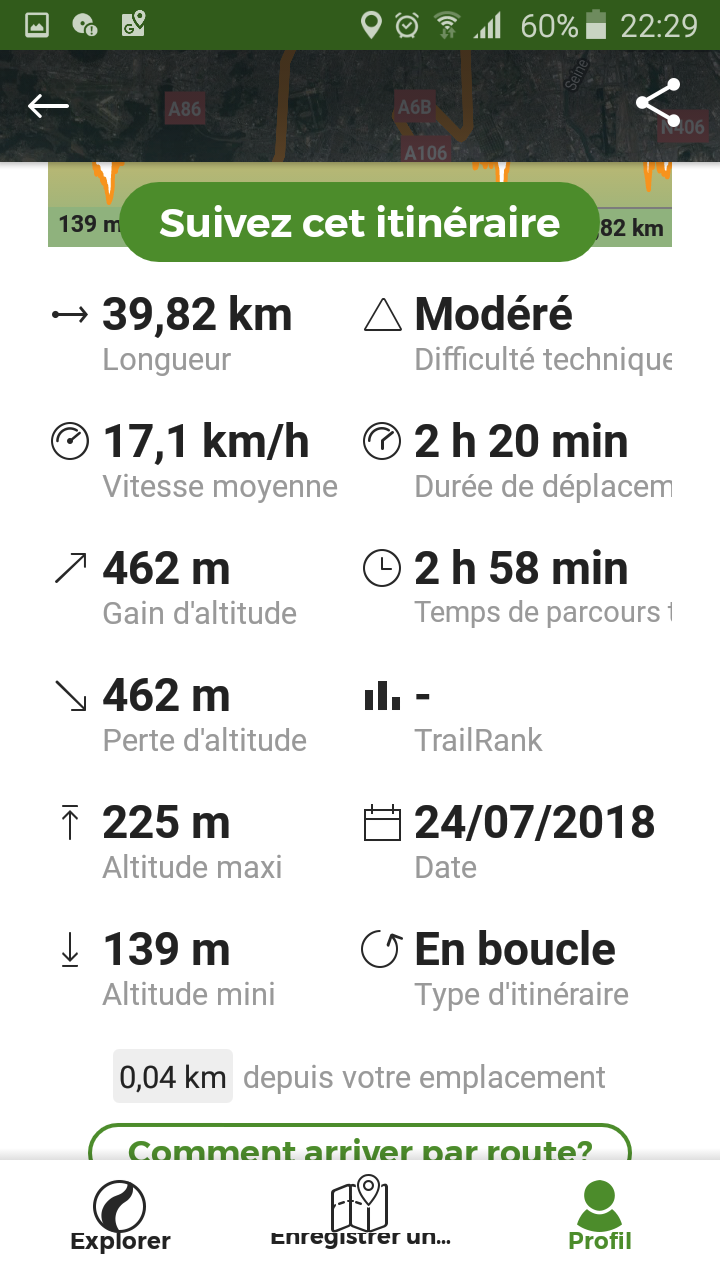
Task: Open the Enregistrer un... tab
Action: [360, 1214]
